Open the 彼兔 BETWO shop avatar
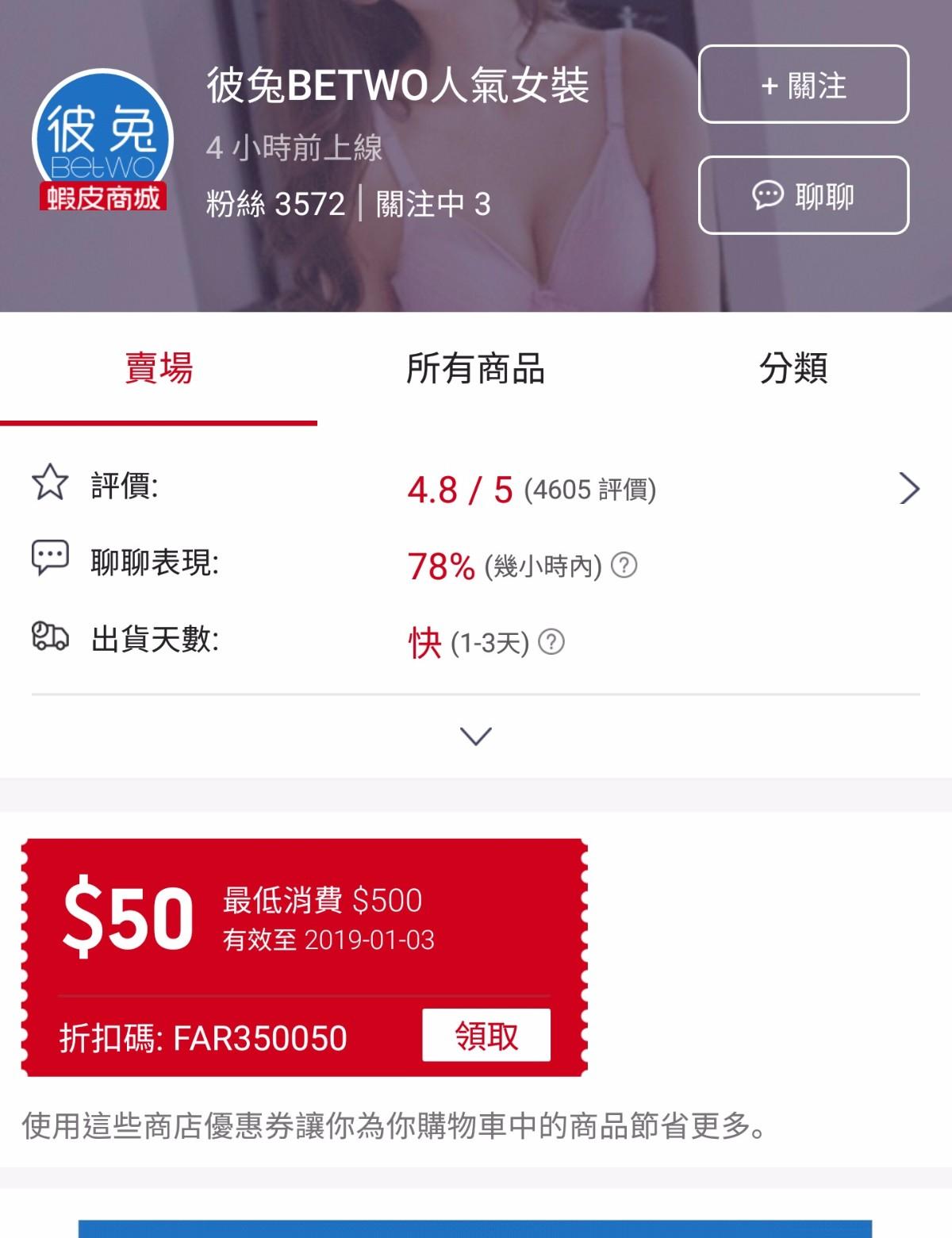This screenshot has width=952, height=1238. [102, 140]
